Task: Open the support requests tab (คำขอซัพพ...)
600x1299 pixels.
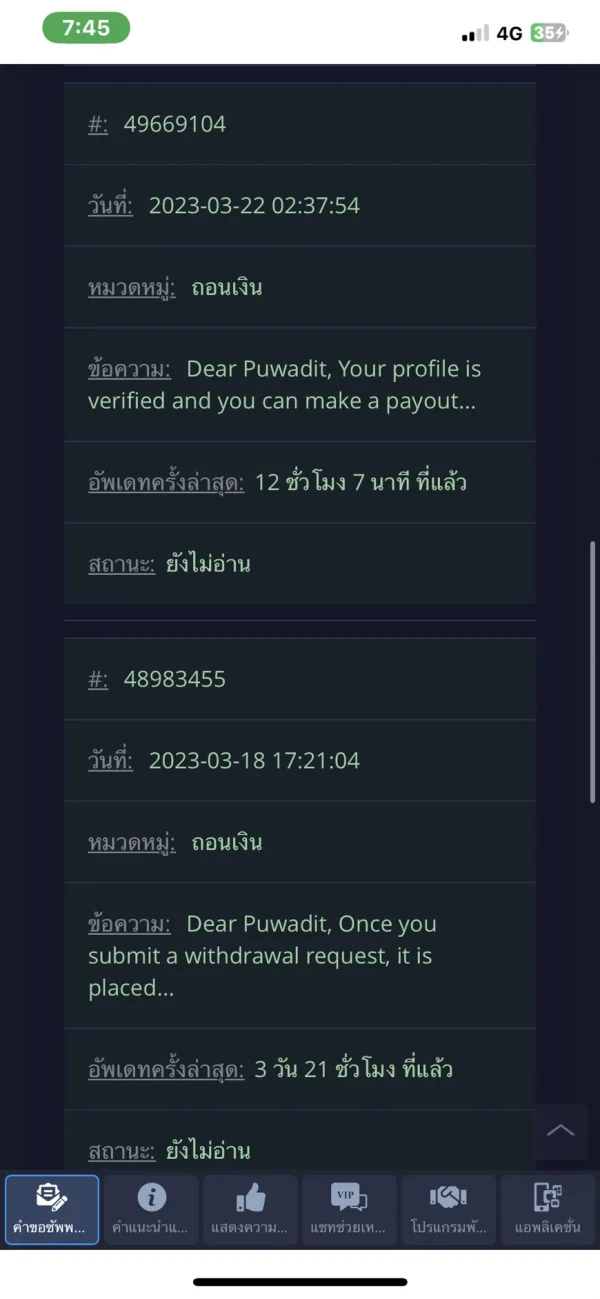Action: (52, 1210)
